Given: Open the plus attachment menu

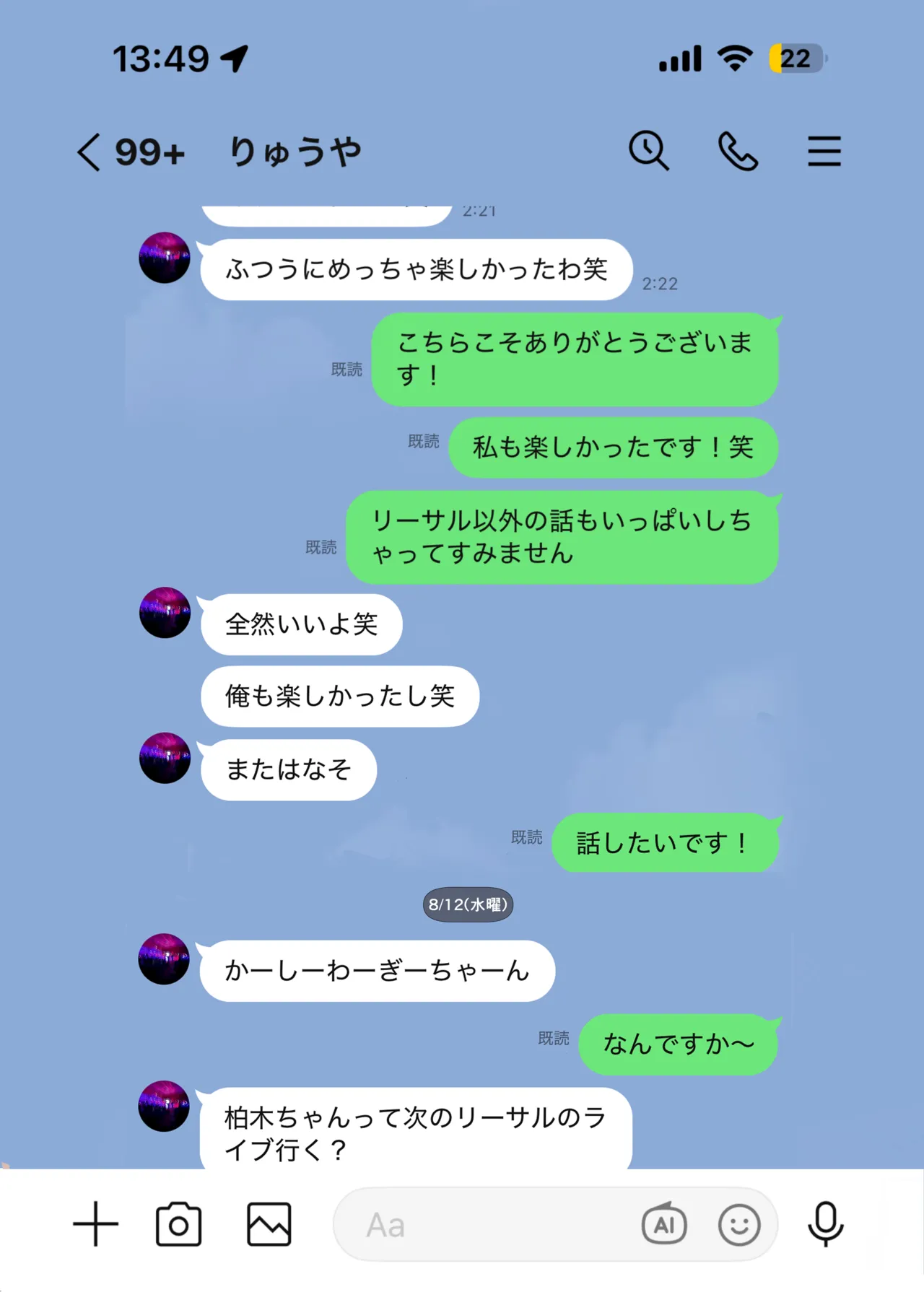Looking at the screenshot, I should [x=95, y=1224].
